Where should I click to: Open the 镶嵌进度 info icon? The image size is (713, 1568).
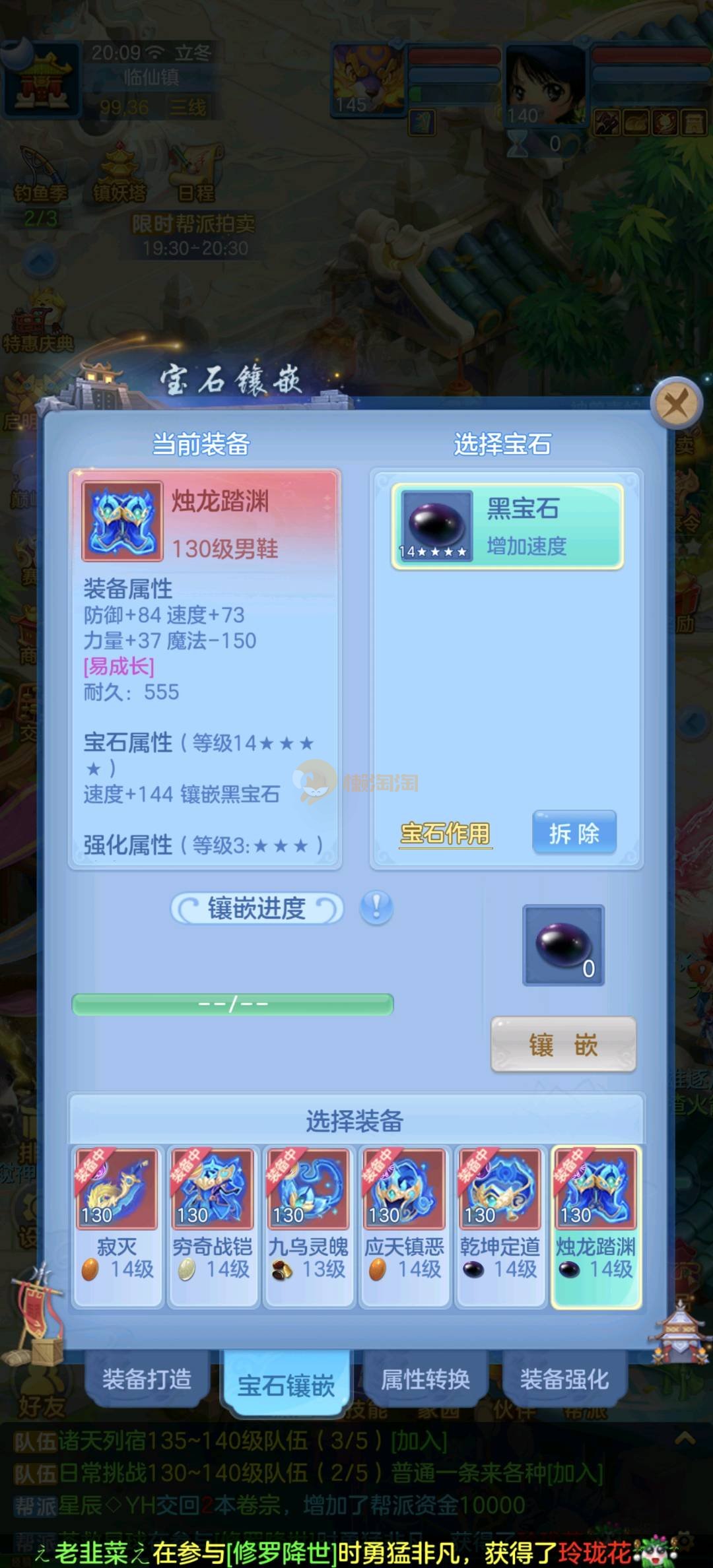point(376,907)
